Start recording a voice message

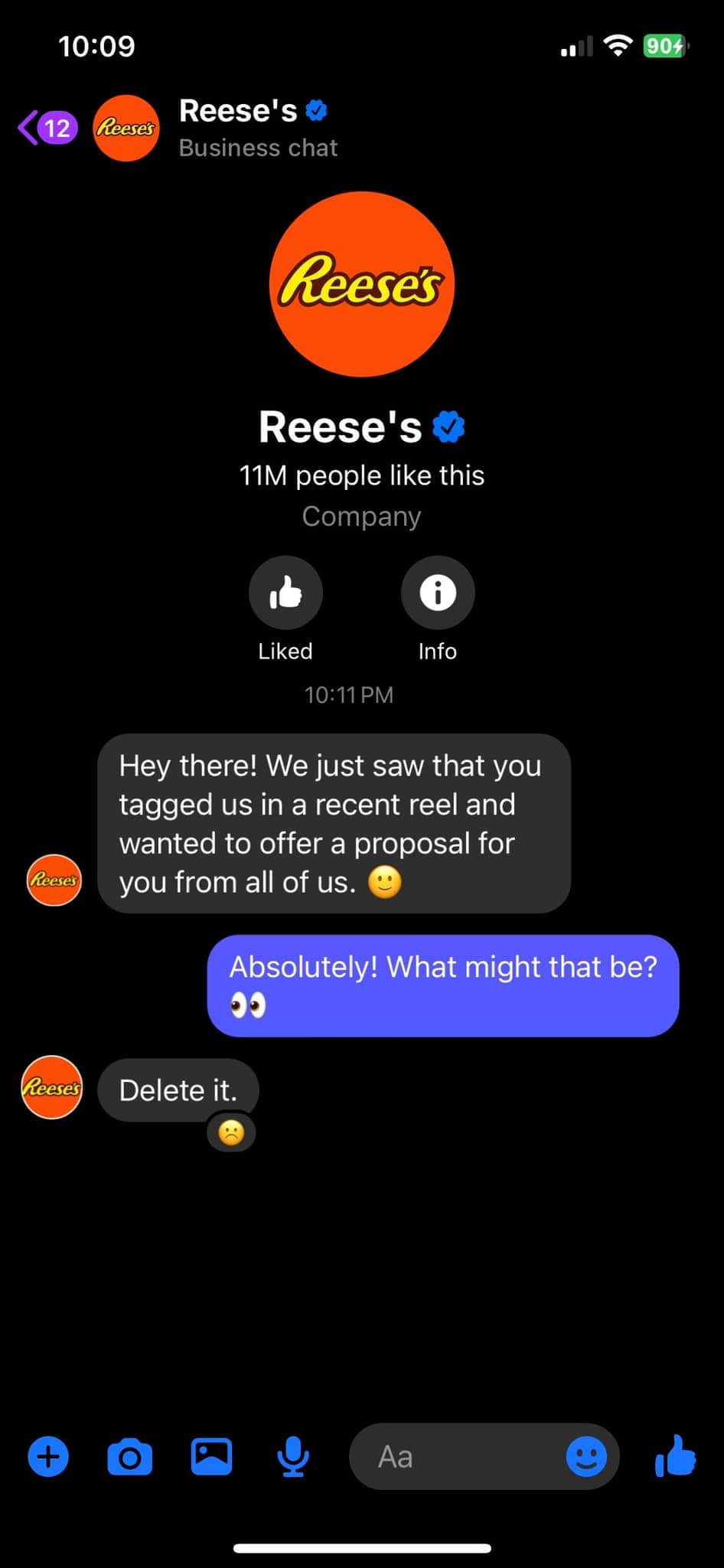pos(293,1456)
